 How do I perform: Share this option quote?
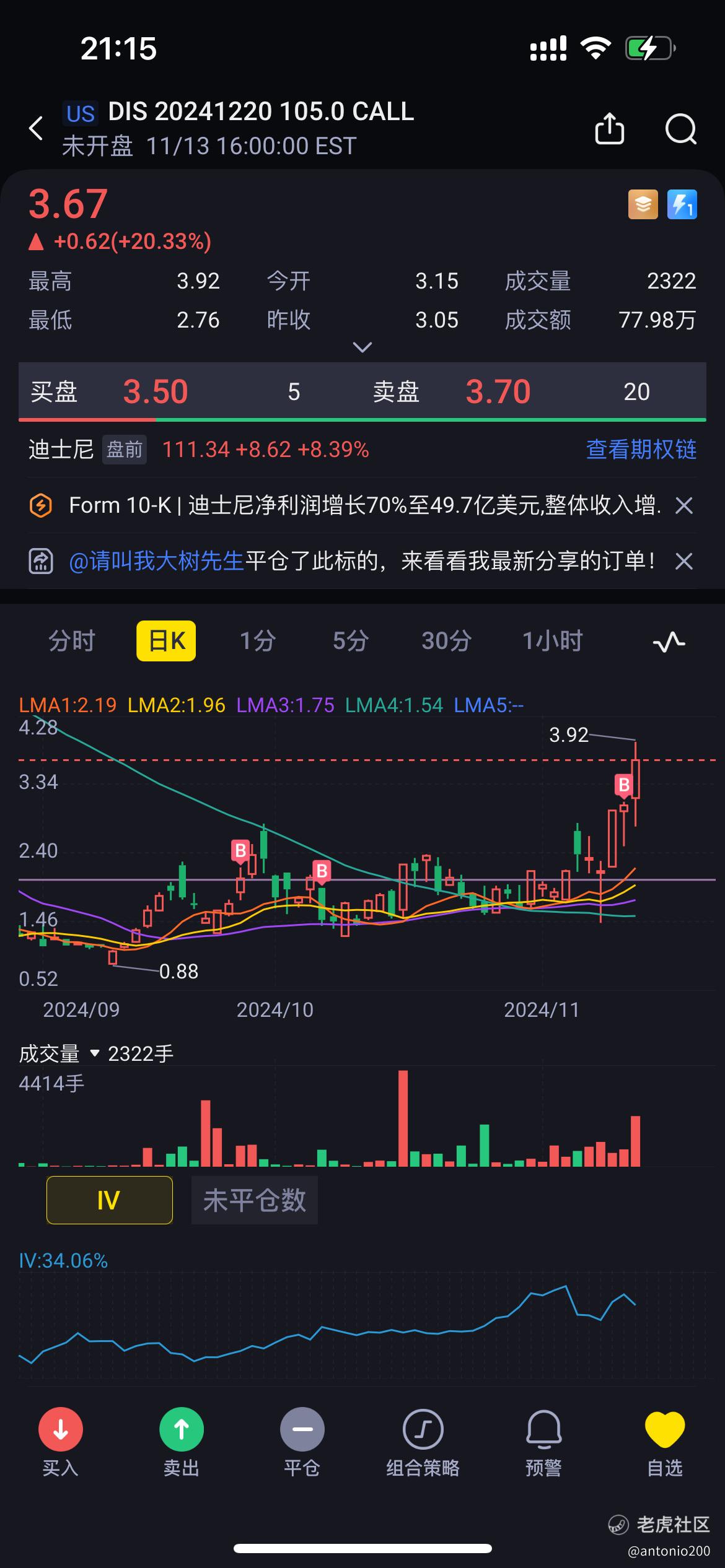coord(610,129)
